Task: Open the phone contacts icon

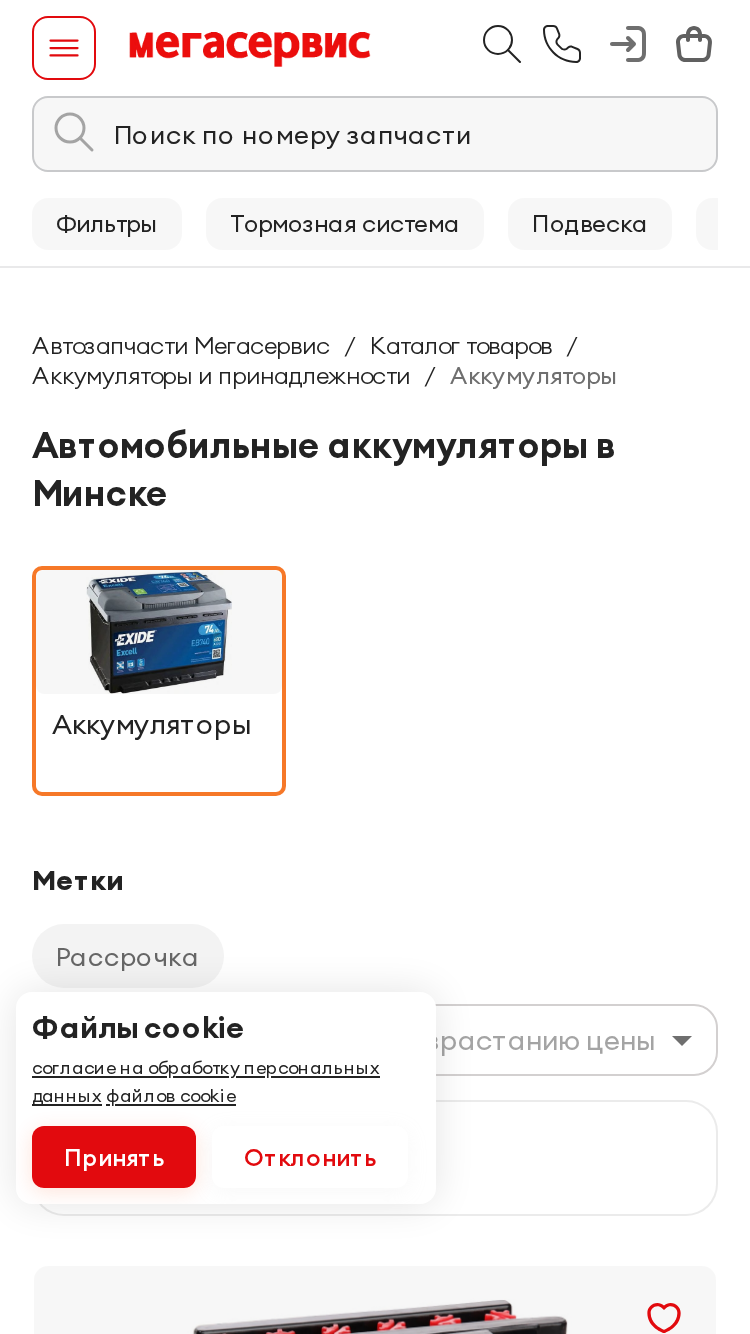Action: [x=562, y=45]
